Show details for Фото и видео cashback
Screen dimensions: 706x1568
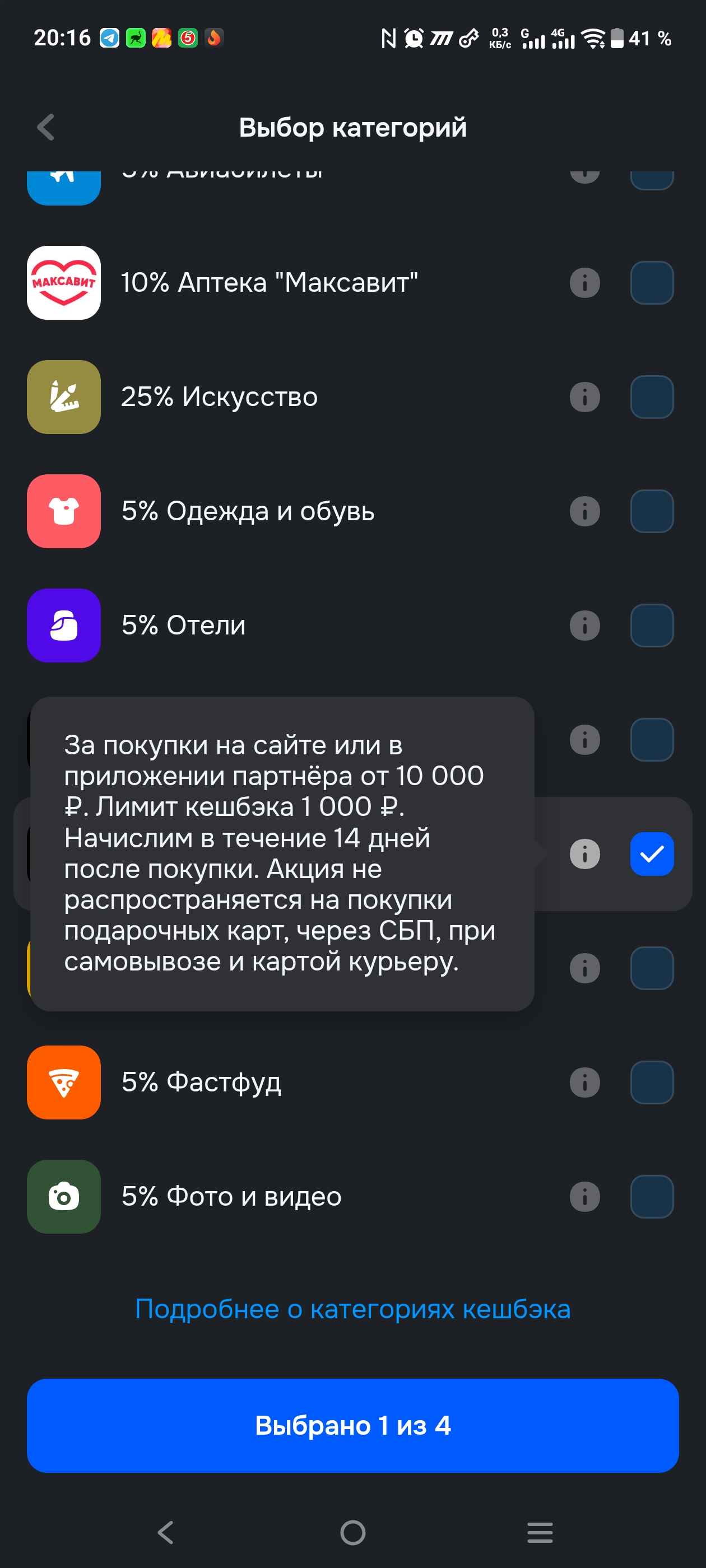click(x=583, y=1196)
